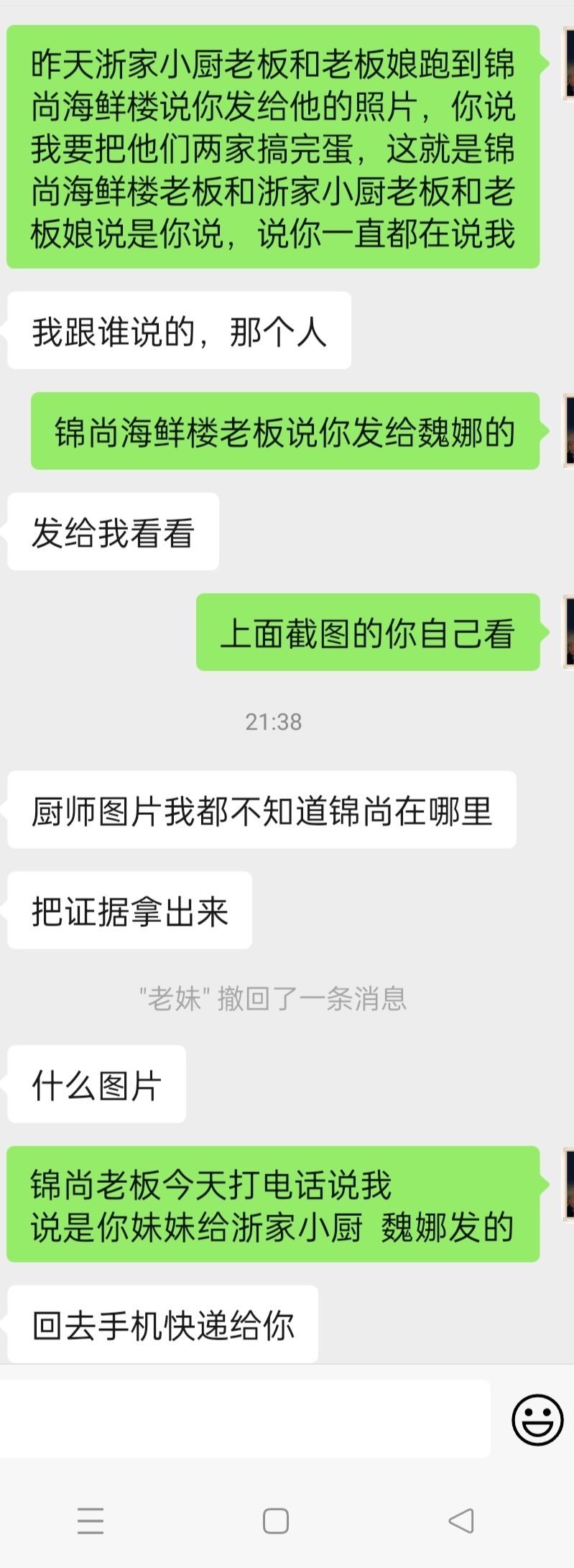Open recent apps from navigation bar
574x1568 pixels.
[x=91, y=1521]
